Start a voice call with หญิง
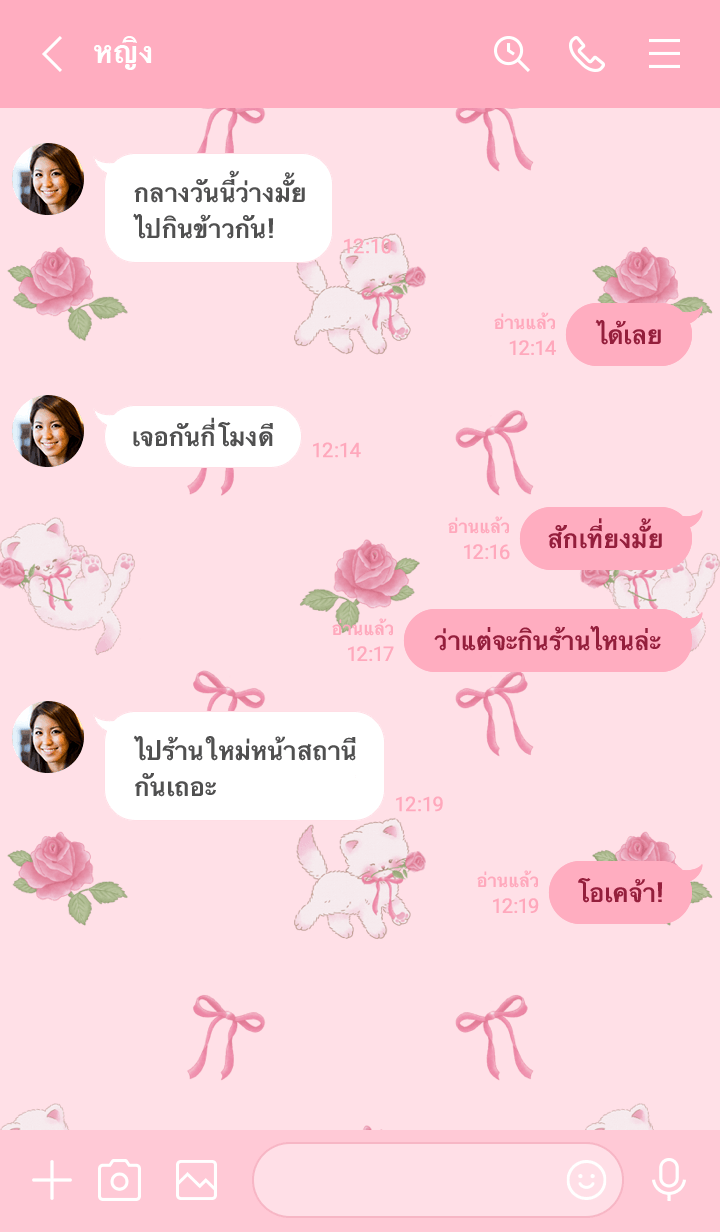The image size is (720, 1232). click(x=587, y=54)
